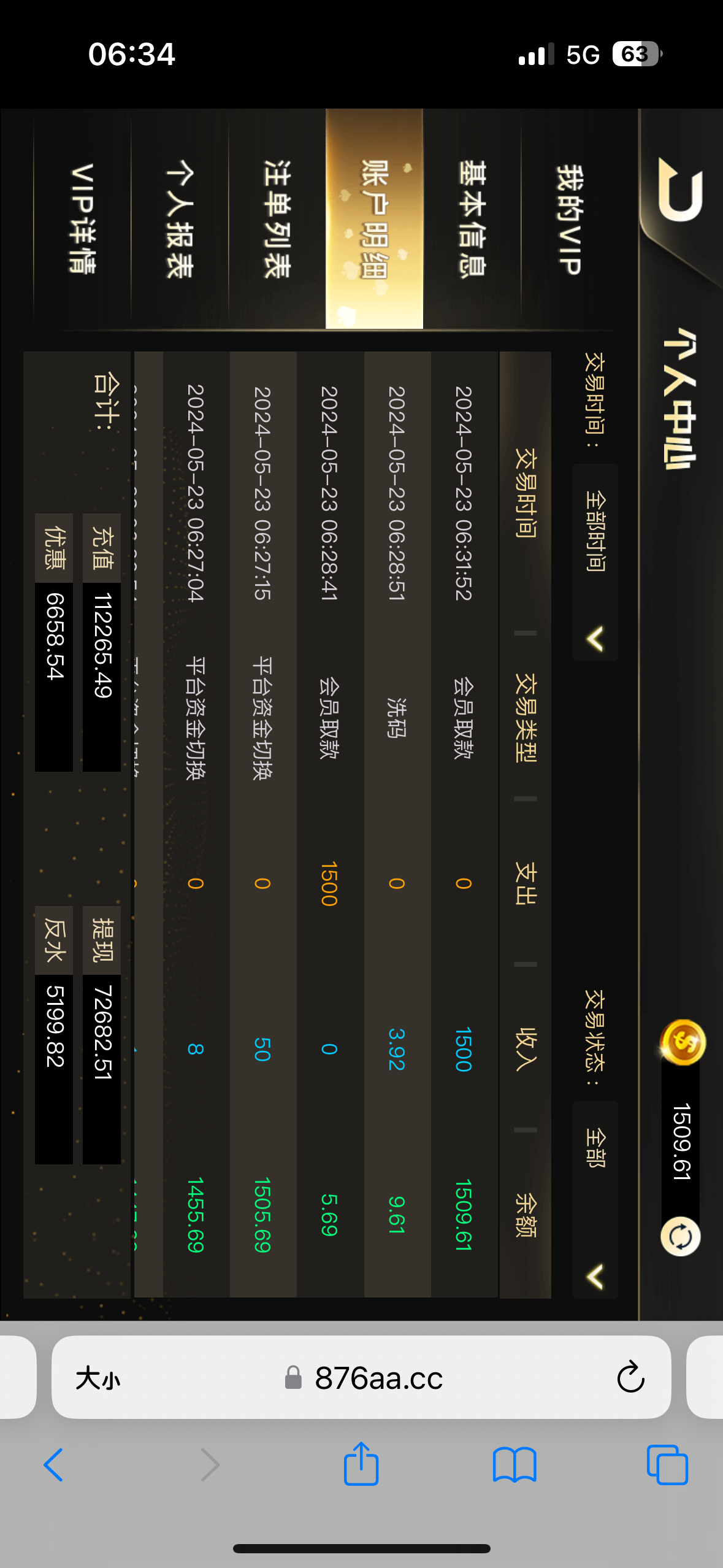Show open Safari tabs
The image size is (723, 1568).
(667, 1465)
